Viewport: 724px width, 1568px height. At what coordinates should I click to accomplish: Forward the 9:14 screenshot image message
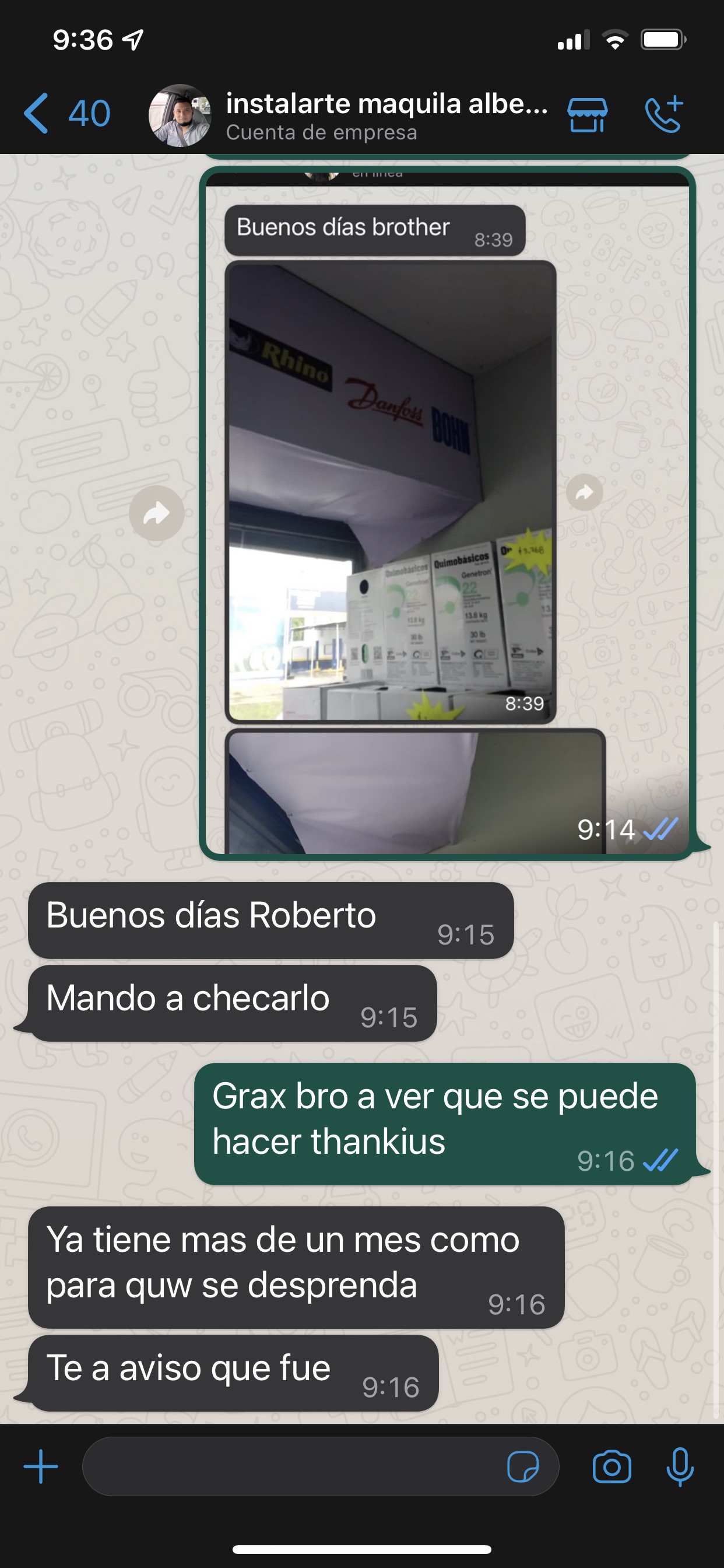pyautogui.click(x=156, y=513)
